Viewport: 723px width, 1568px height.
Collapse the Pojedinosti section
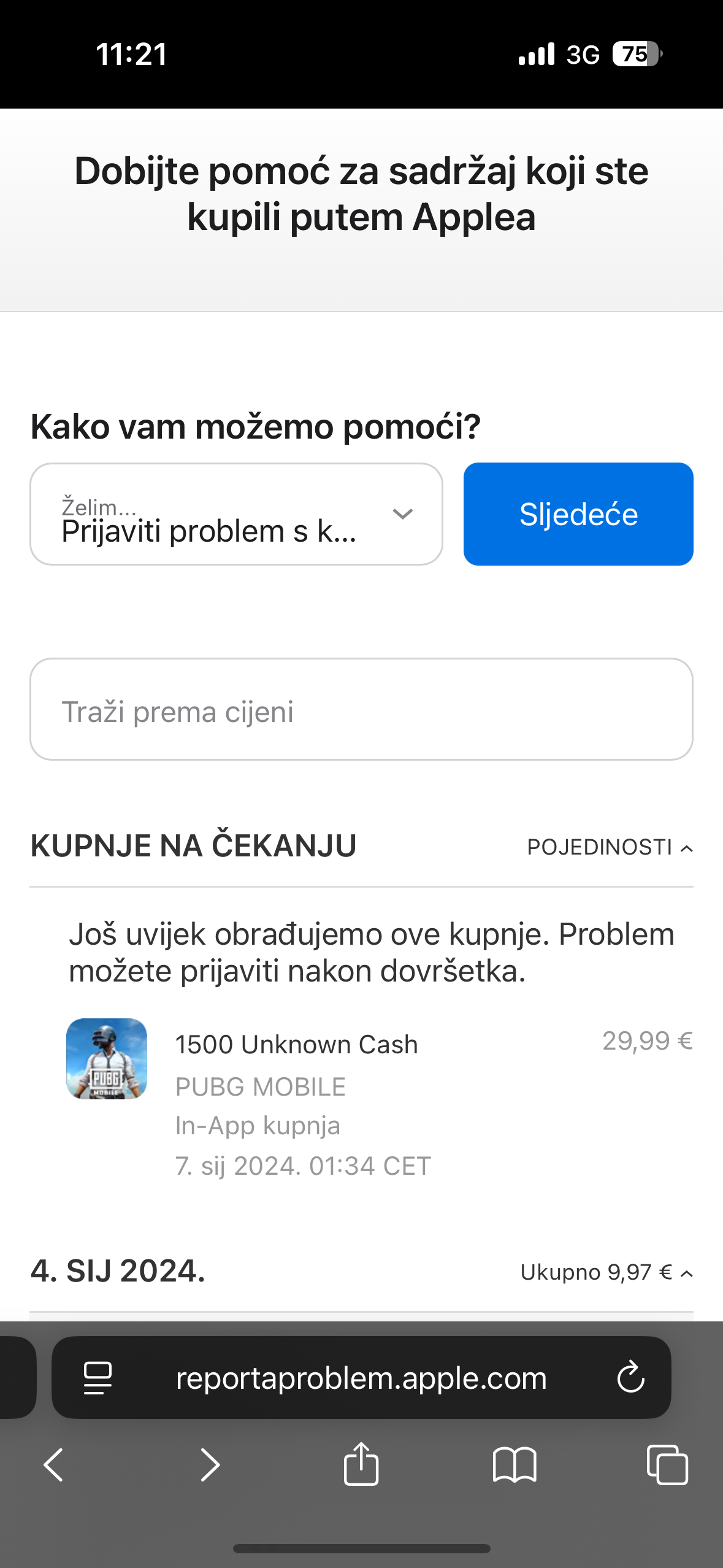610,847
